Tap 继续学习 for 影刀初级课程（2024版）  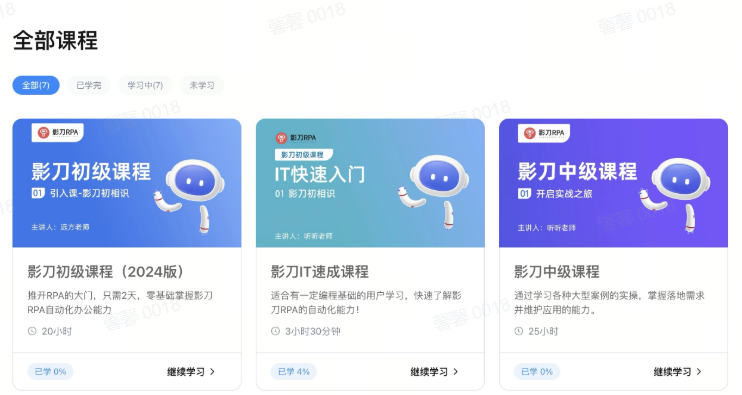tap(191, 372)
